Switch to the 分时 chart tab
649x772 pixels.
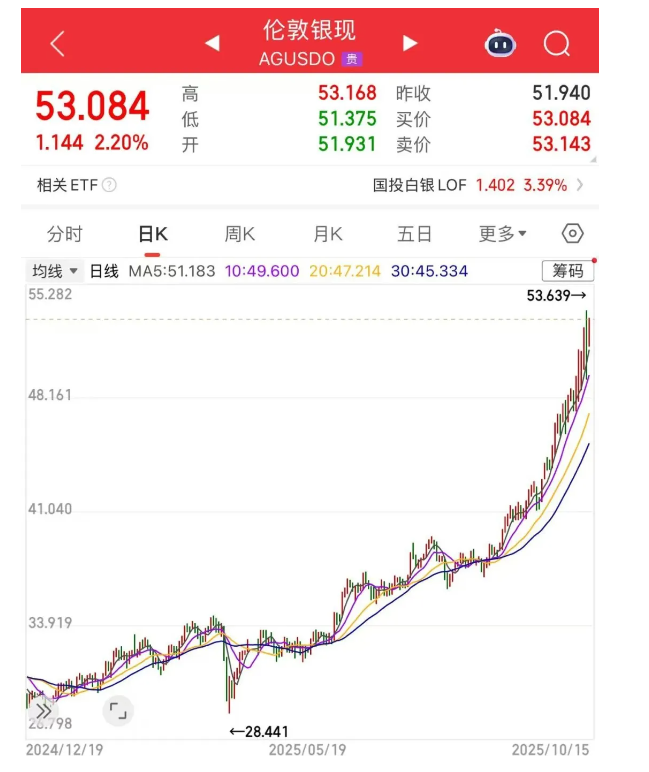65,234
